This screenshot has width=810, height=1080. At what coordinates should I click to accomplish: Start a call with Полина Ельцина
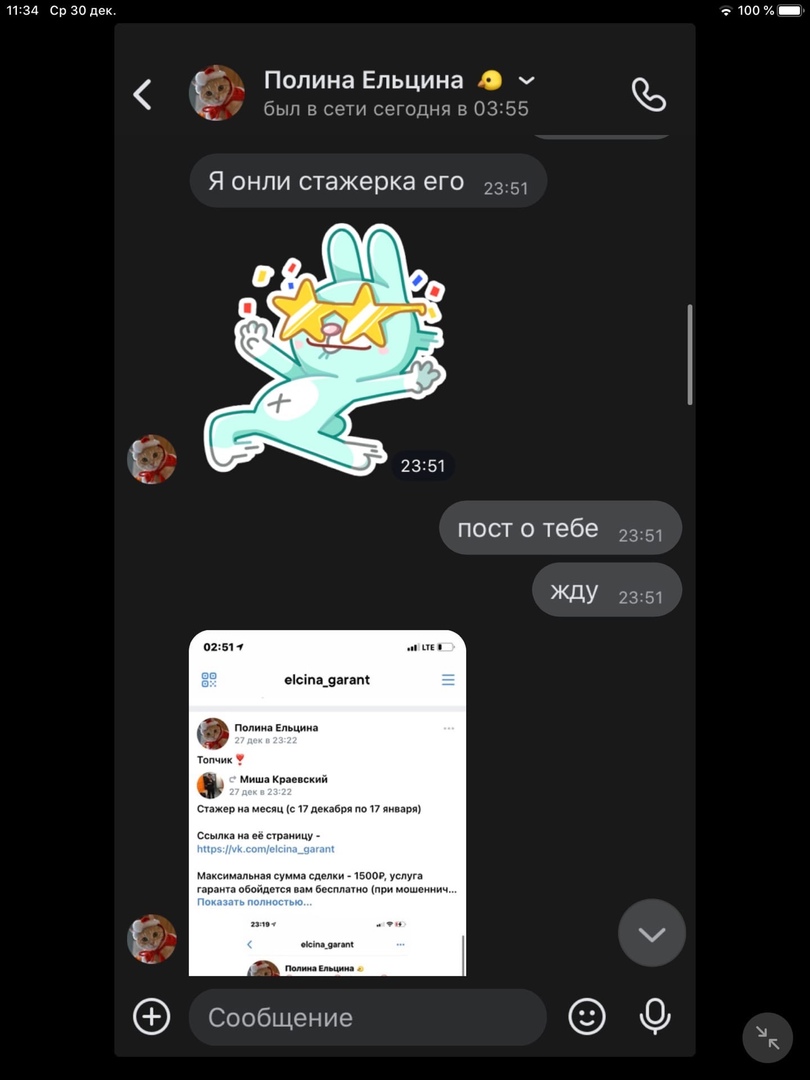point(648,94)
